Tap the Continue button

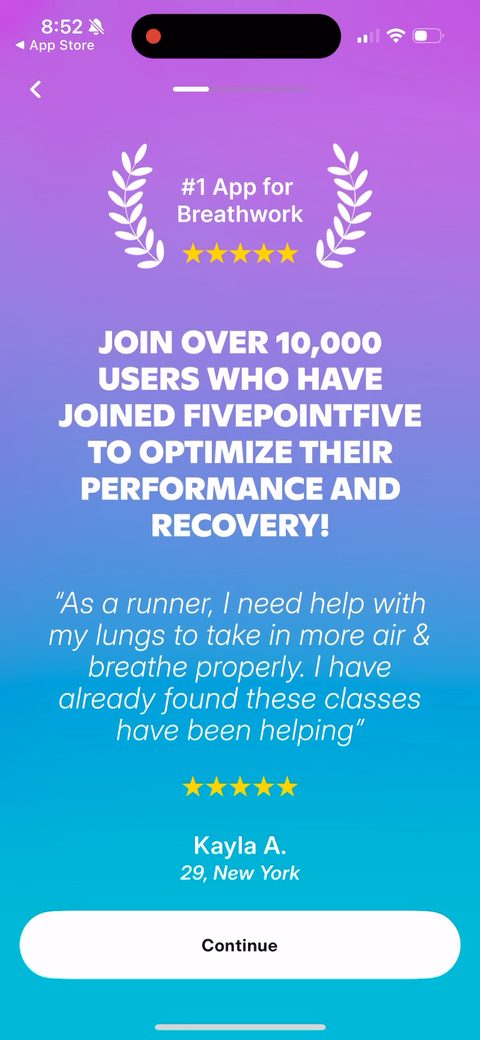240,944
